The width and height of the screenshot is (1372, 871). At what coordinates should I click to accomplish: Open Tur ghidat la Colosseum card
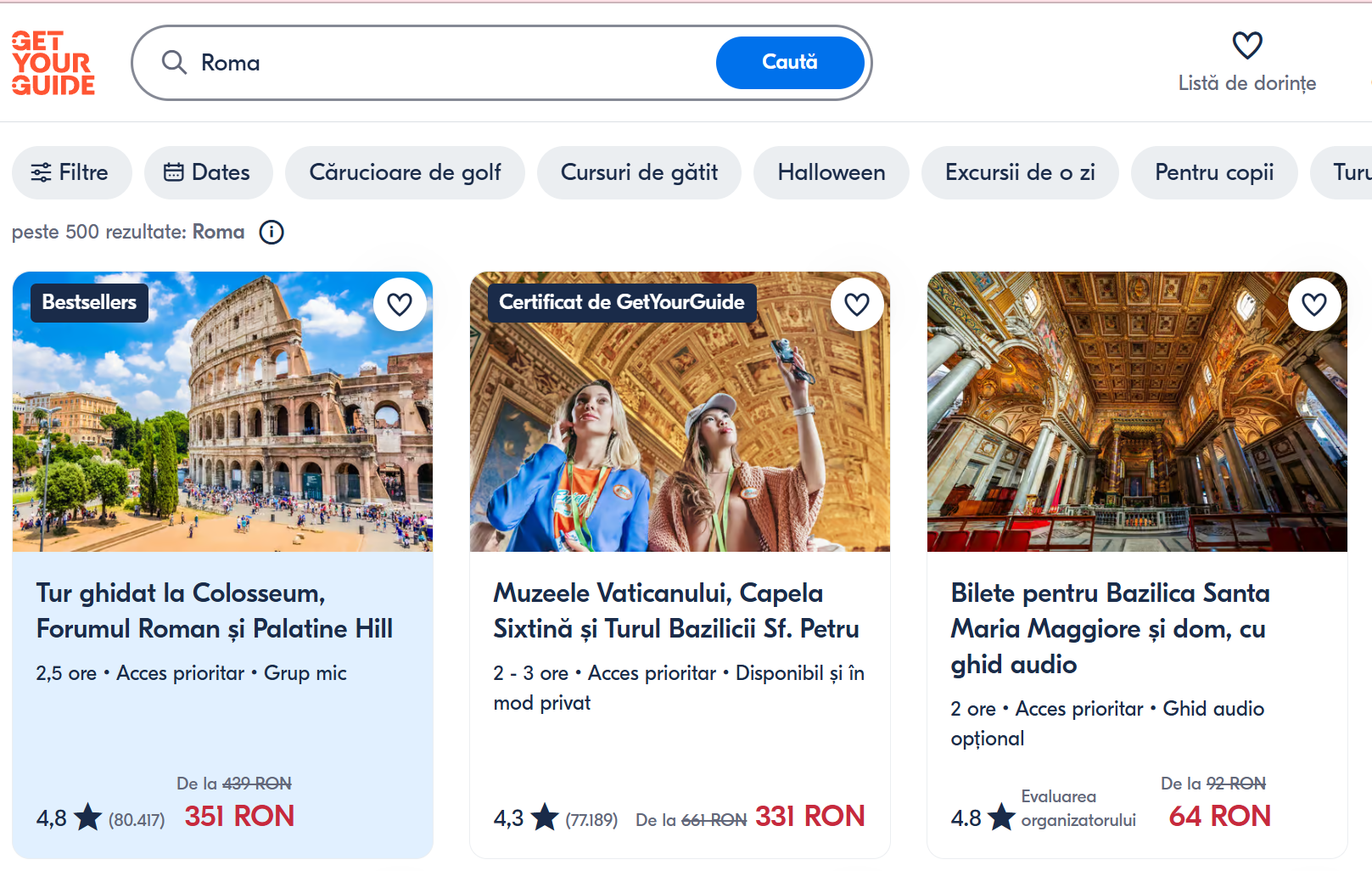click(214, 611)
